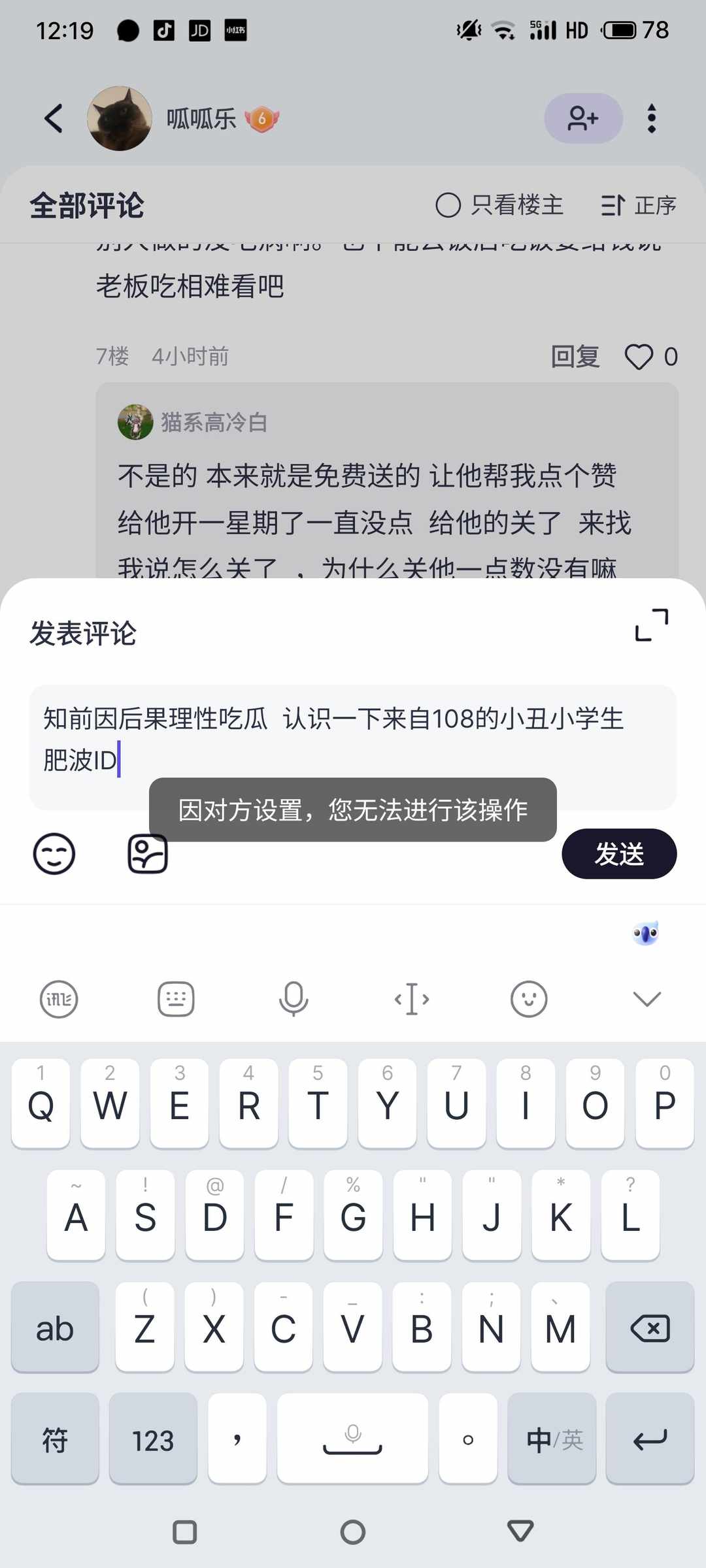
Task: Tap the 全部评论 header tab
Action: click(87, 204)
